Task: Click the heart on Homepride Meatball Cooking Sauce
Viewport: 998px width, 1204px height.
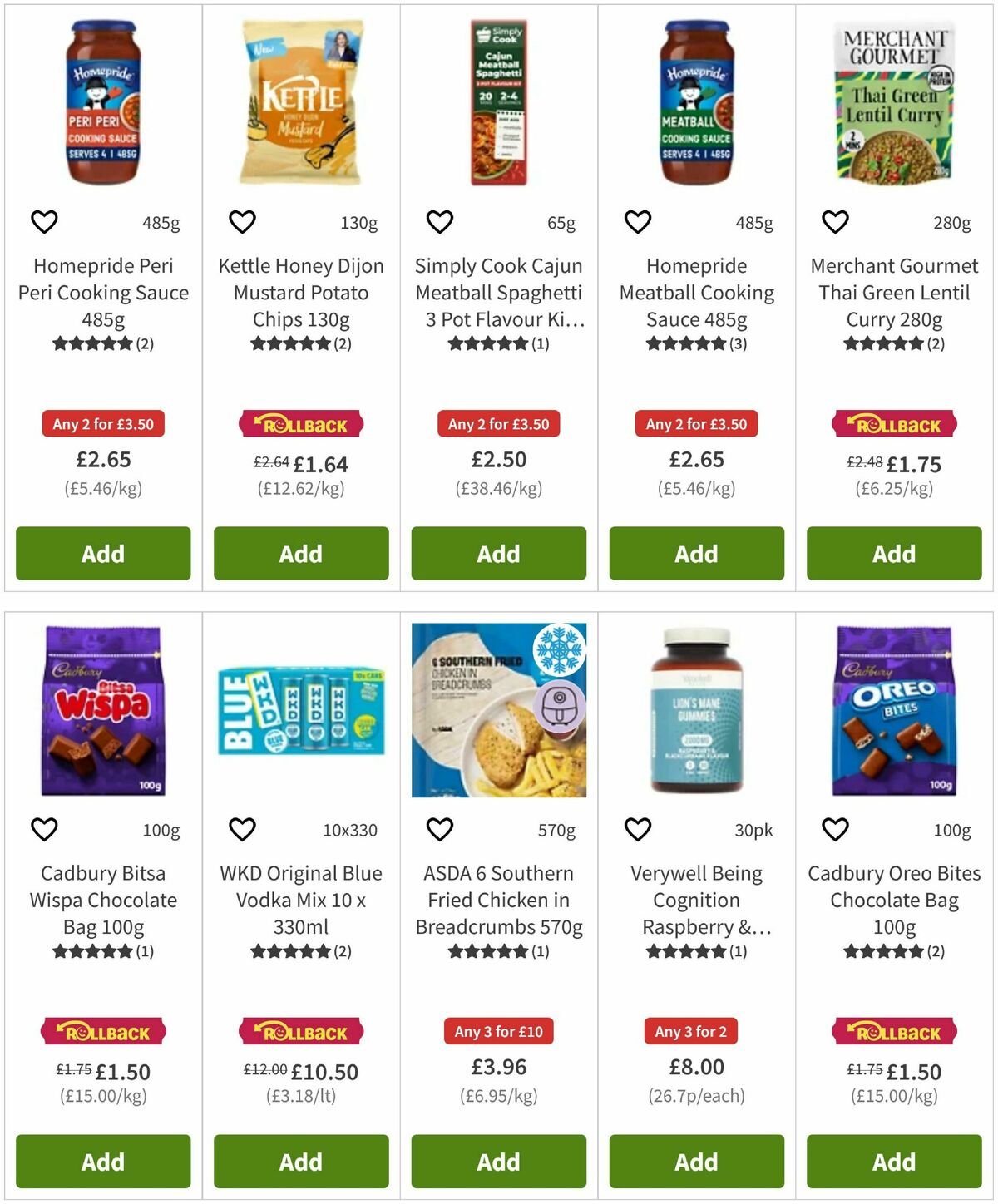Action: [x=636, y=222]
